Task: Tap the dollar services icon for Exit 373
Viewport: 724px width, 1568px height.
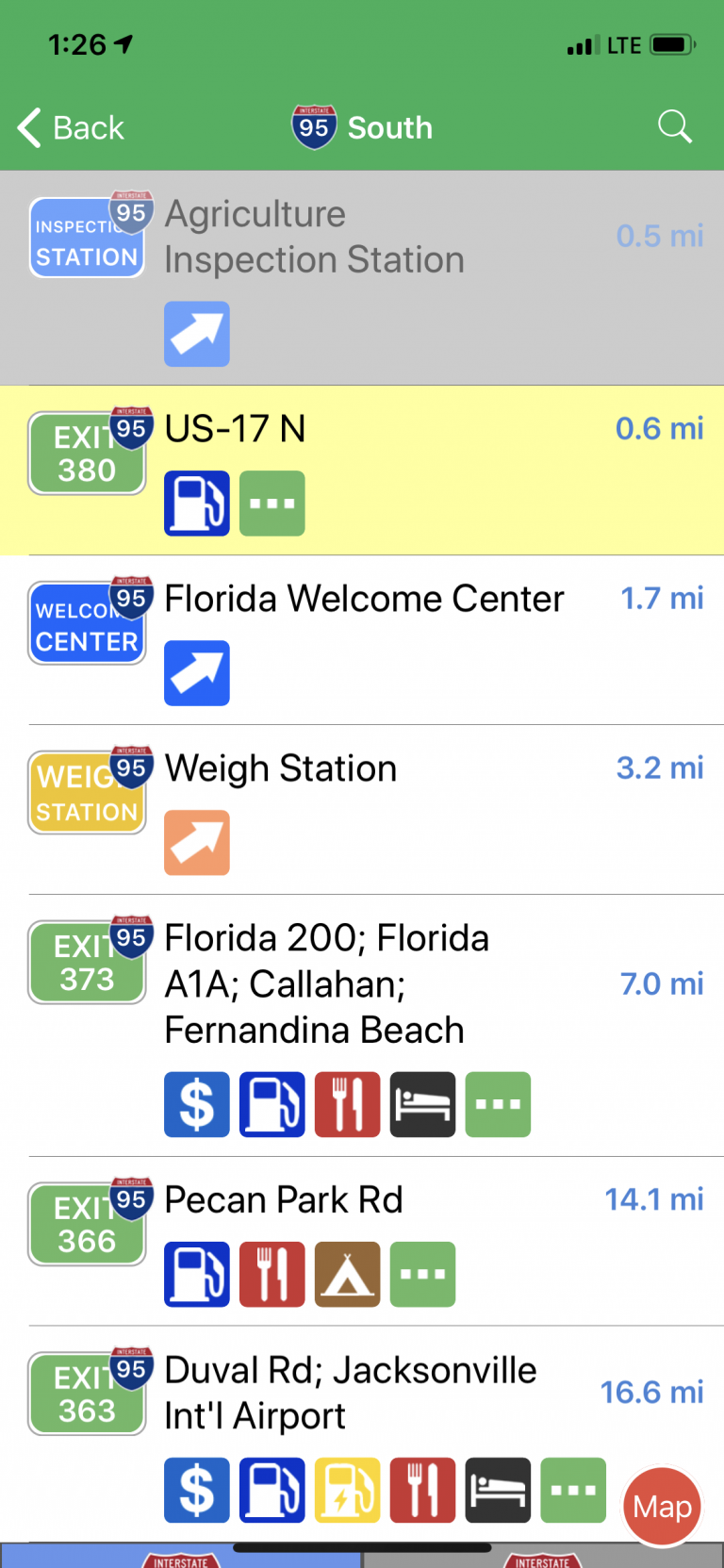Action: (x=196, y=1104)
